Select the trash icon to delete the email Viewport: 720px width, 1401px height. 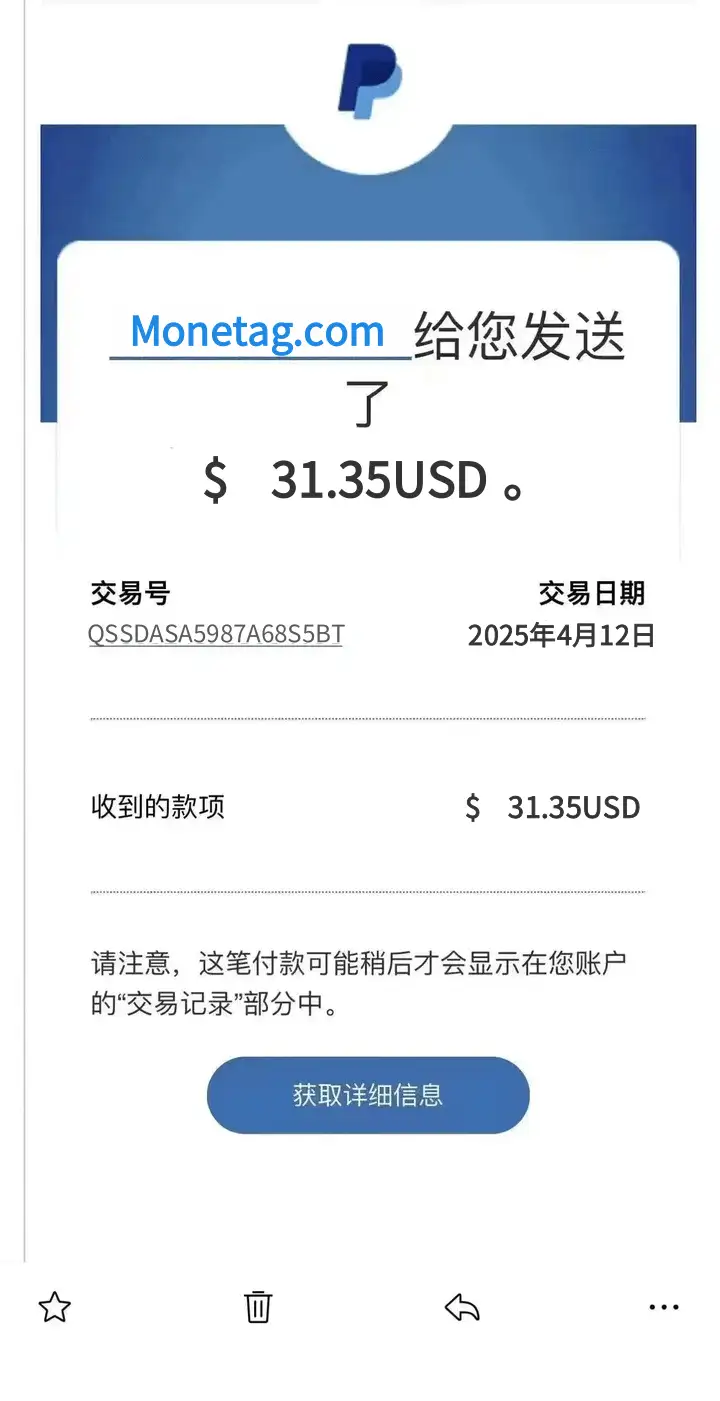point(257,1306)
